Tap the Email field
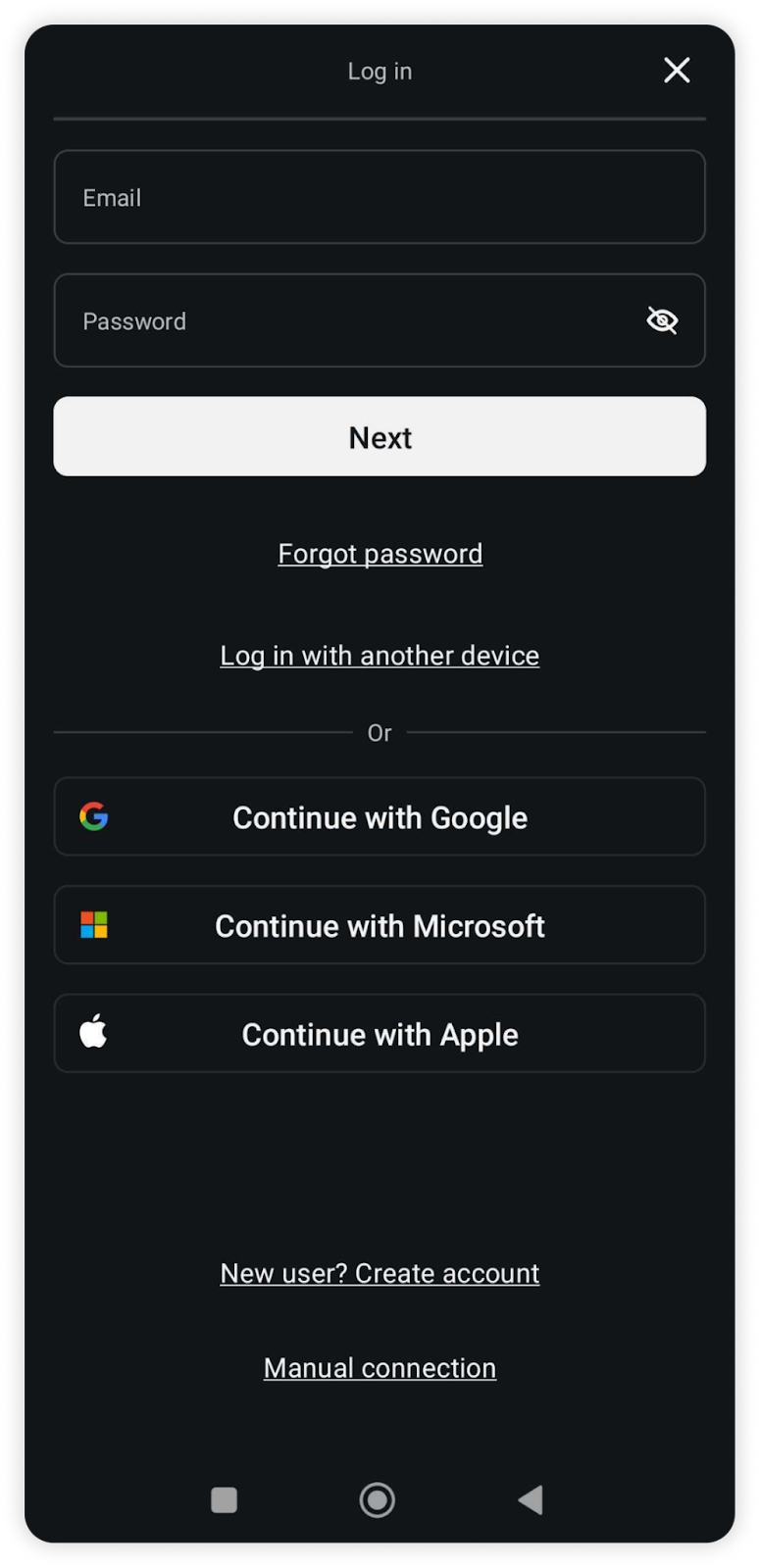Image resolution: width=760 pixels, height=1568 pixels. (380, 197)
